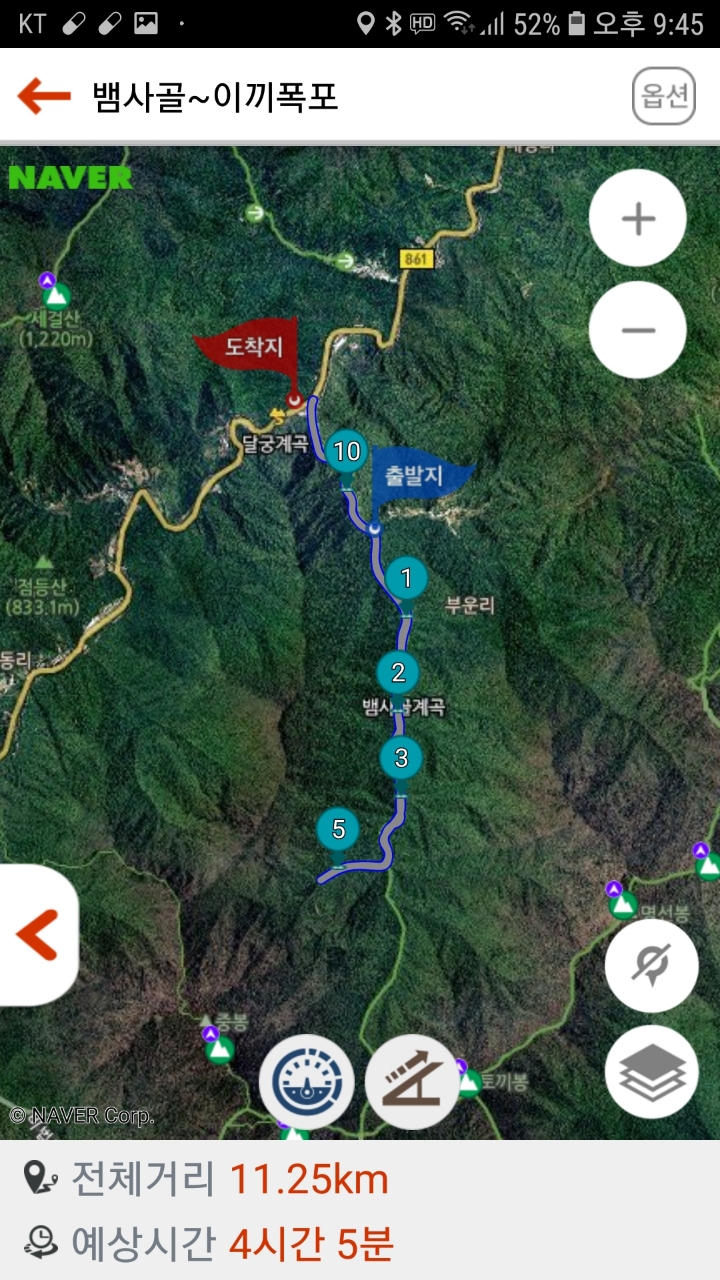The image size is (720, 1280).
Task: Select waypoint marker 5 on route
Action: (x=338, y=829)
